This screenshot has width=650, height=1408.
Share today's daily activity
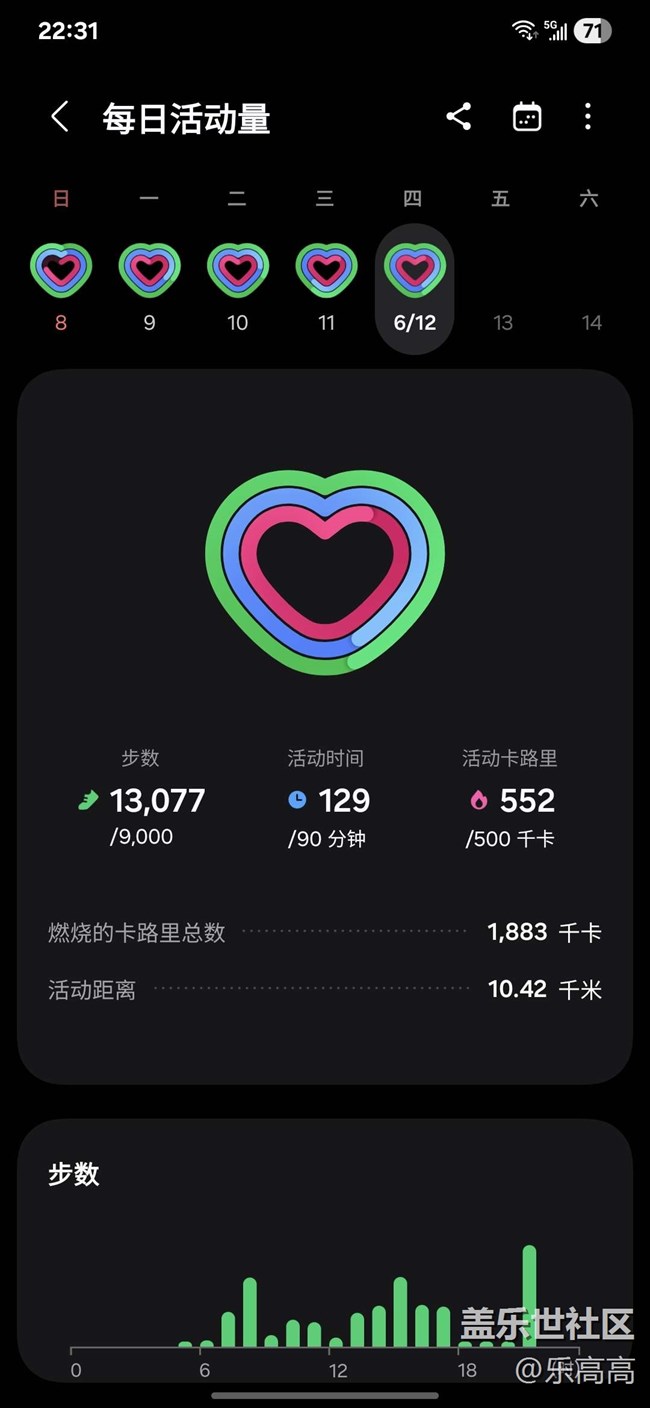459,117
